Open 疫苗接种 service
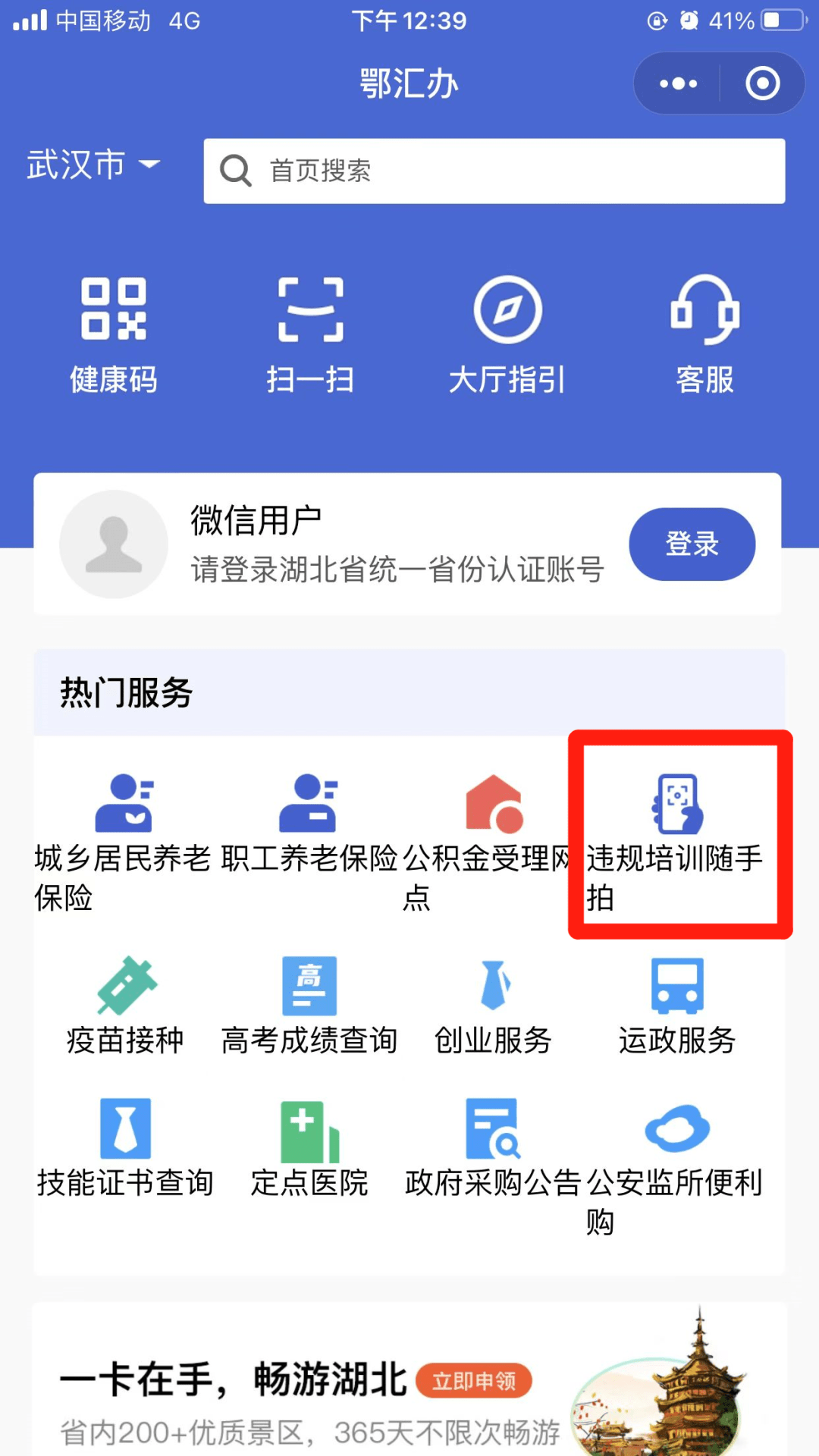The height and width of the screenshot is (1456, 819). tap(125, 1005)
